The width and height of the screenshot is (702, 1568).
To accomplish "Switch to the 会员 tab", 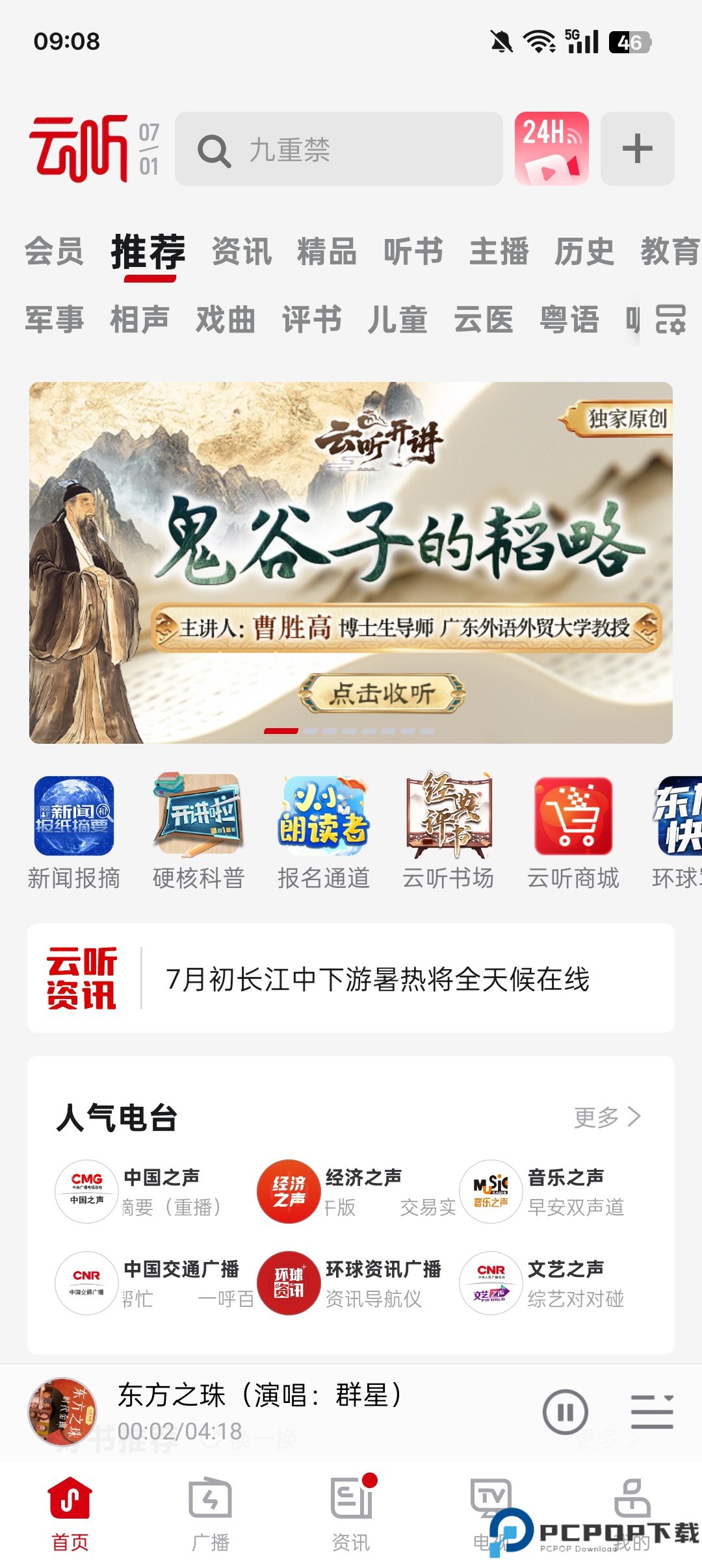I will [x=54, y=251].
